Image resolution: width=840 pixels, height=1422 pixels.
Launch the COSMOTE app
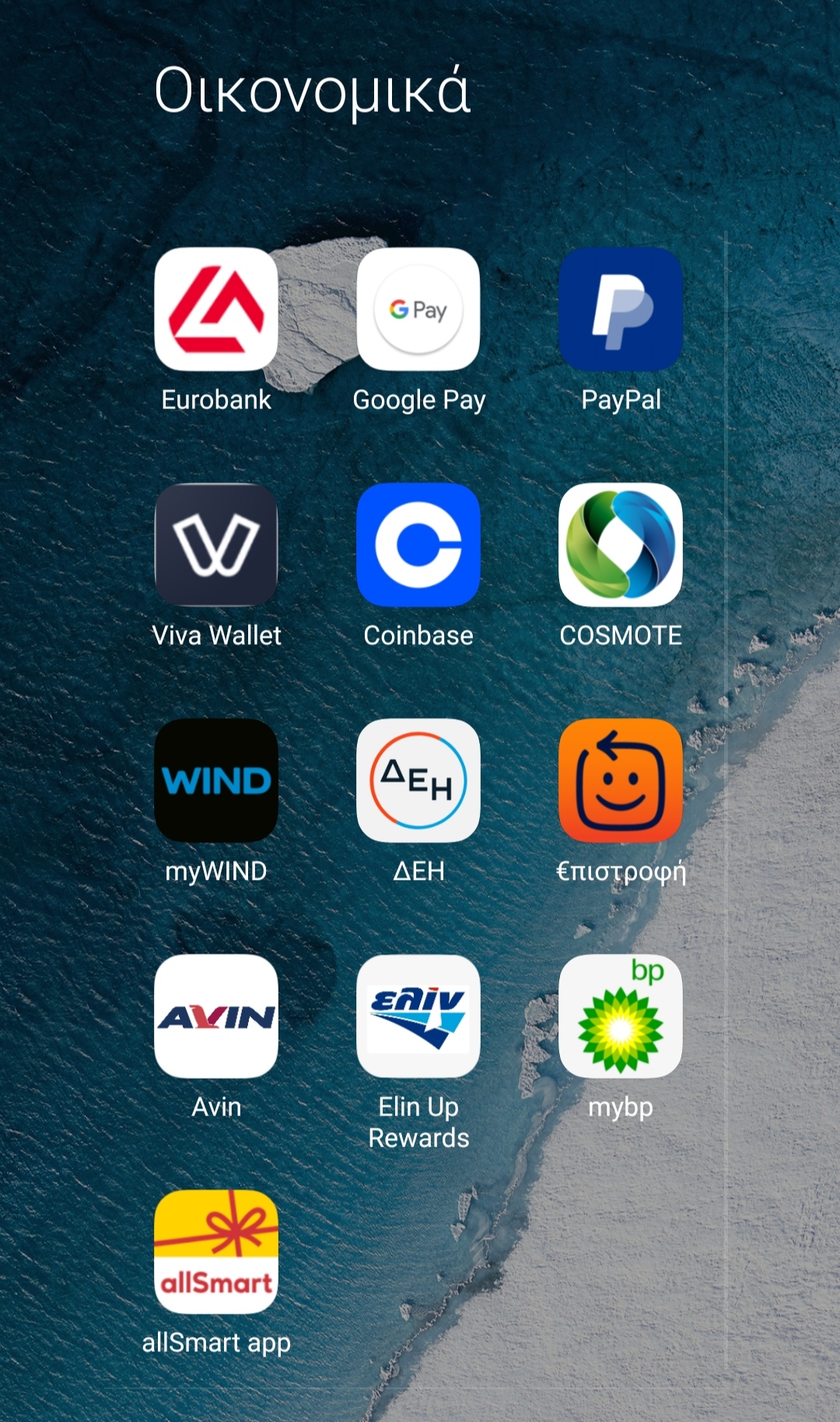(621, 545)
